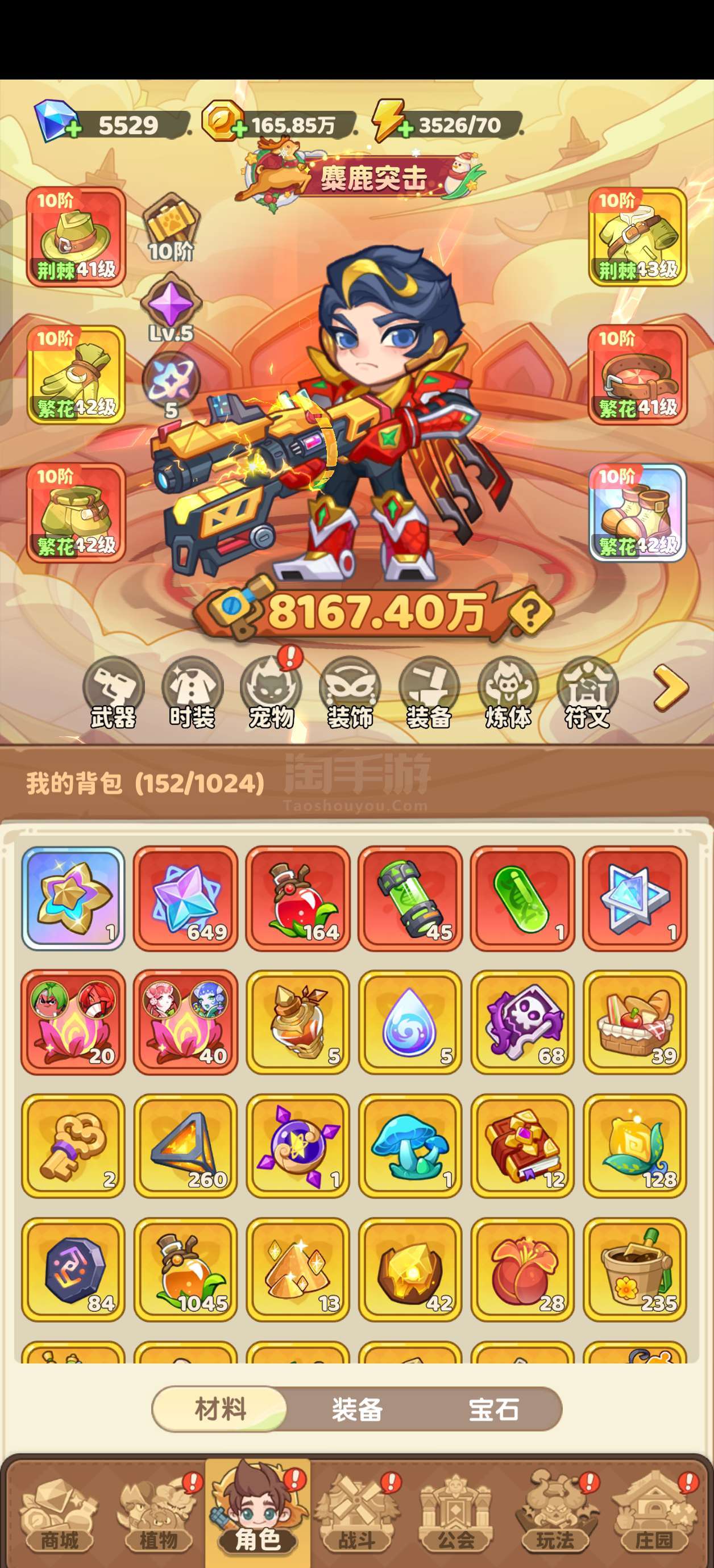This screenshot has width=714, height=1568.
Task: Go to the 战斗 battle tab
Action: [x=356, y=1515]
